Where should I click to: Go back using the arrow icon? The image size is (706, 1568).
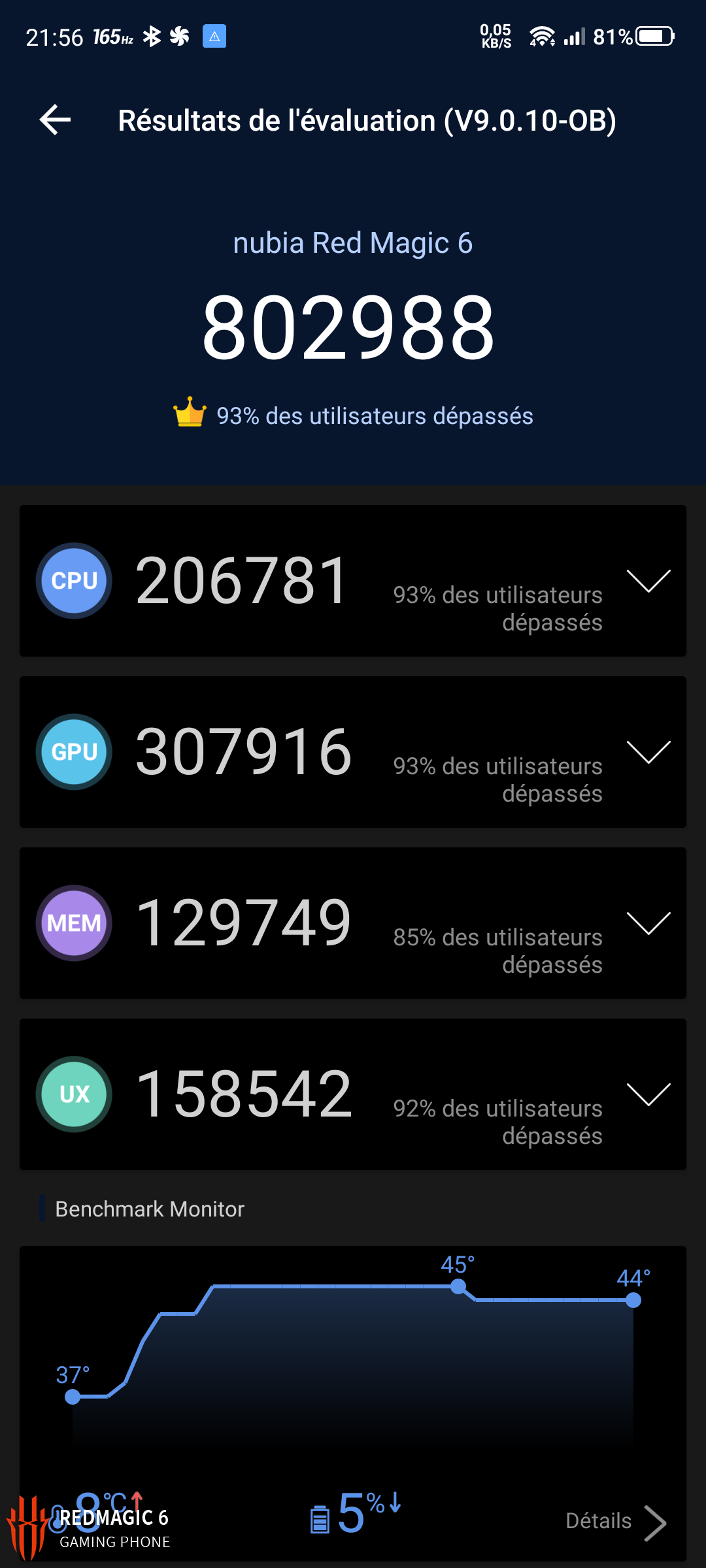55,120
